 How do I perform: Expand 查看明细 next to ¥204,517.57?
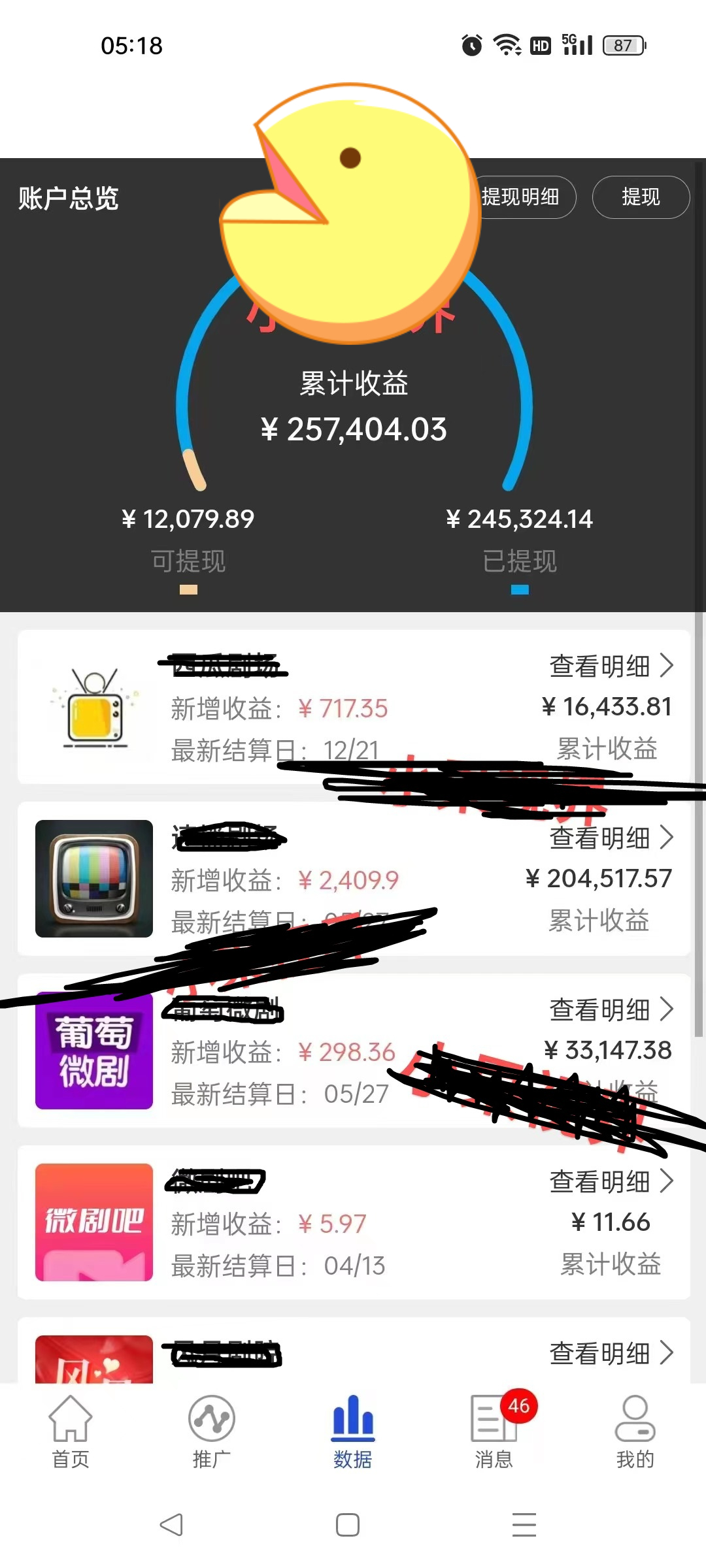coord(611,838)
